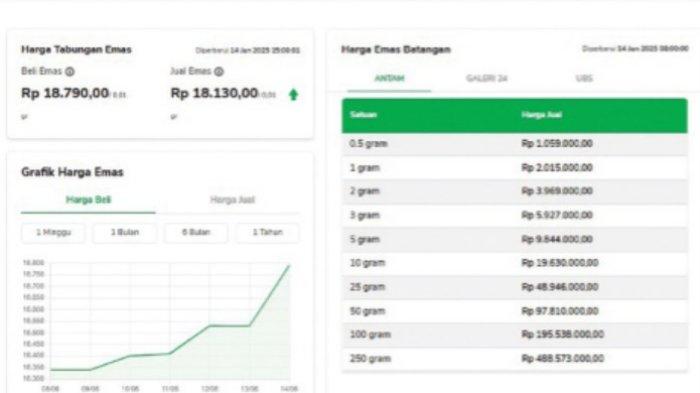Select the Harga Beli chart tab
The width and height of the screenshot is (700, 393).
click(88, 200)
